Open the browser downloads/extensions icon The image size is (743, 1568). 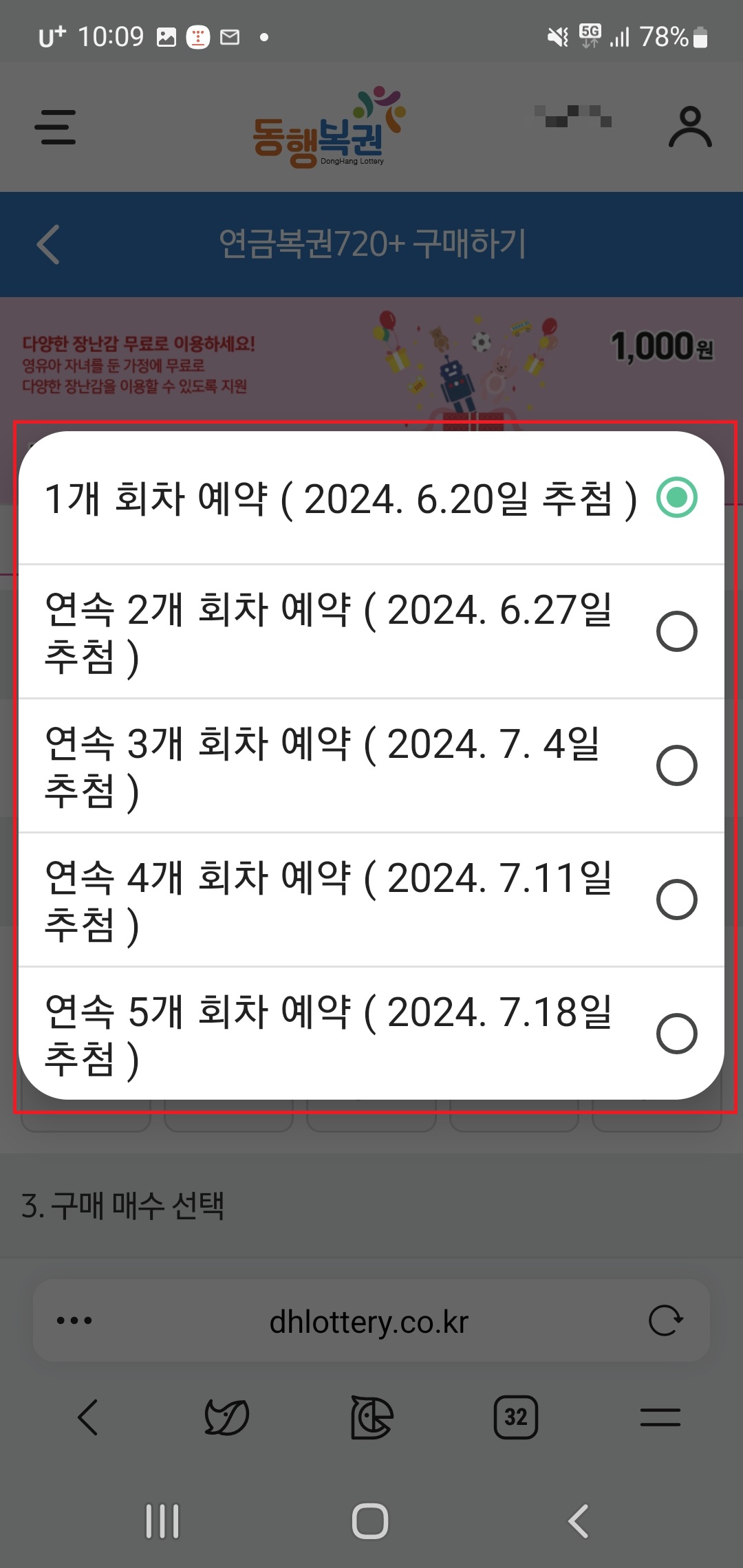tap(371, 1418)
